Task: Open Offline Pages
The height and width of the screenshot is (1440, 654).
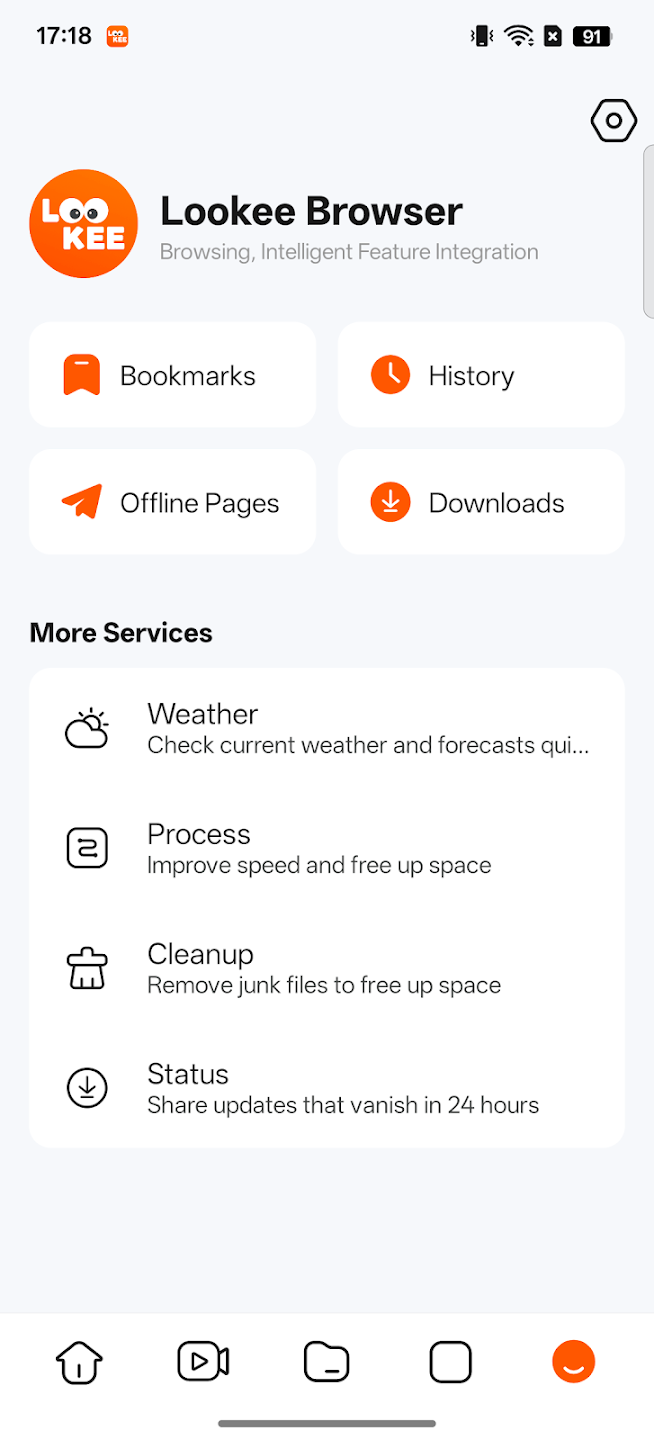Action: click(173, 502)
